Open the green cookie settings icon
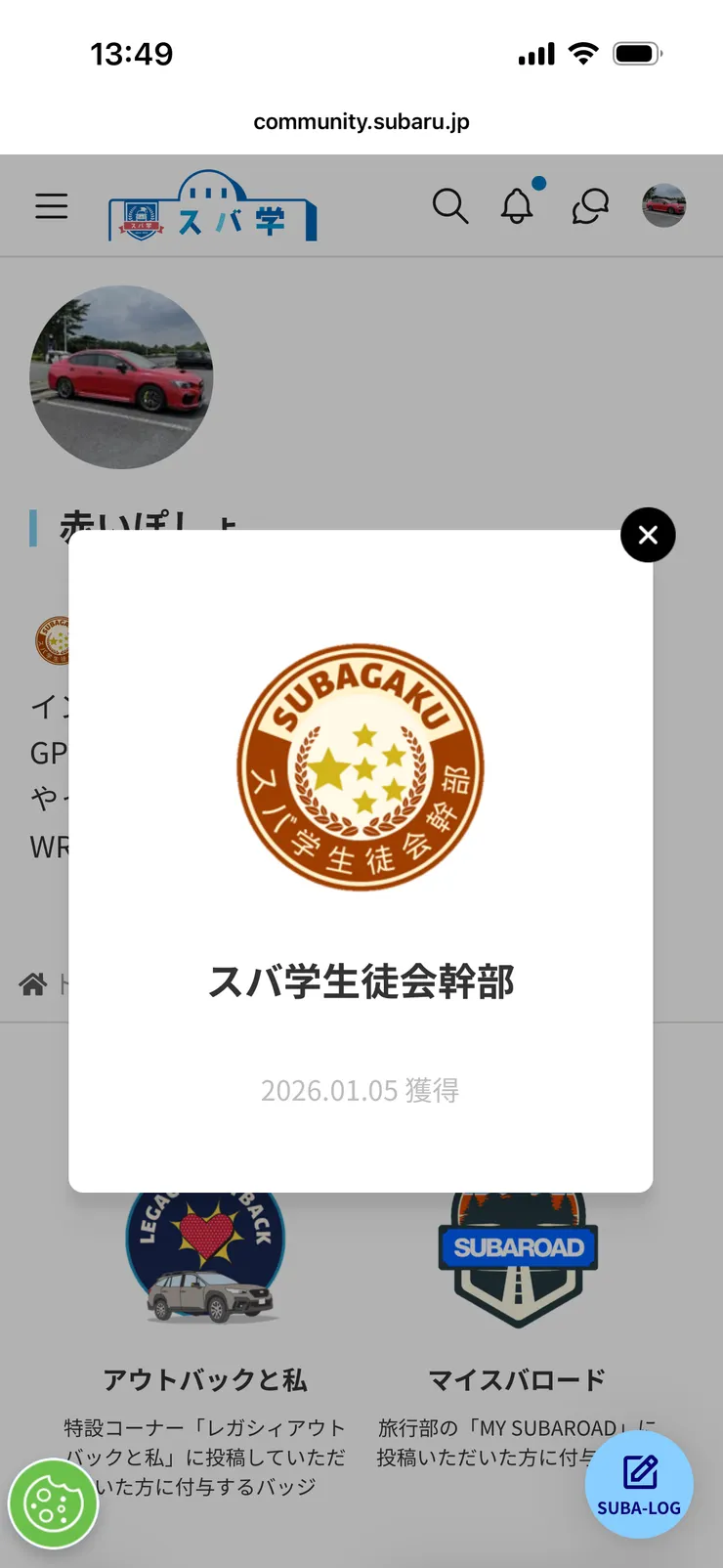This screenshot has width=723, height=1568. click(x=54, y=1503)
